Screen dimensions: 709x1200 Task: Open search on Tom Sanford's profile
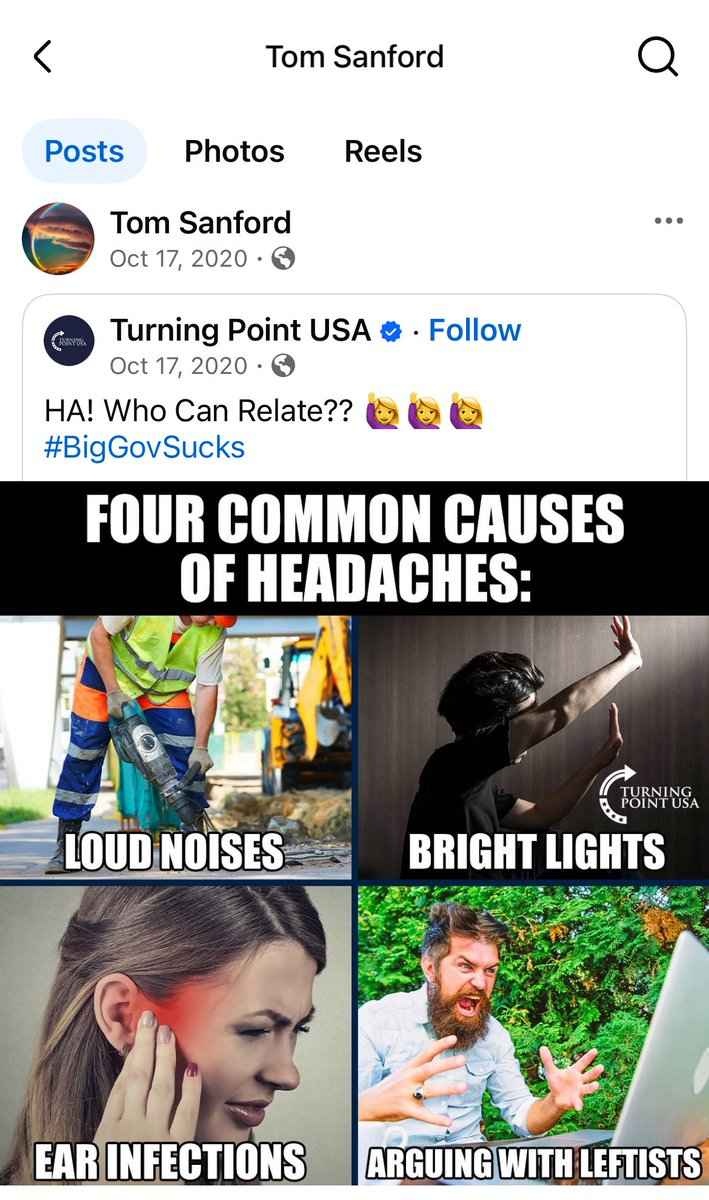(657, 58)
